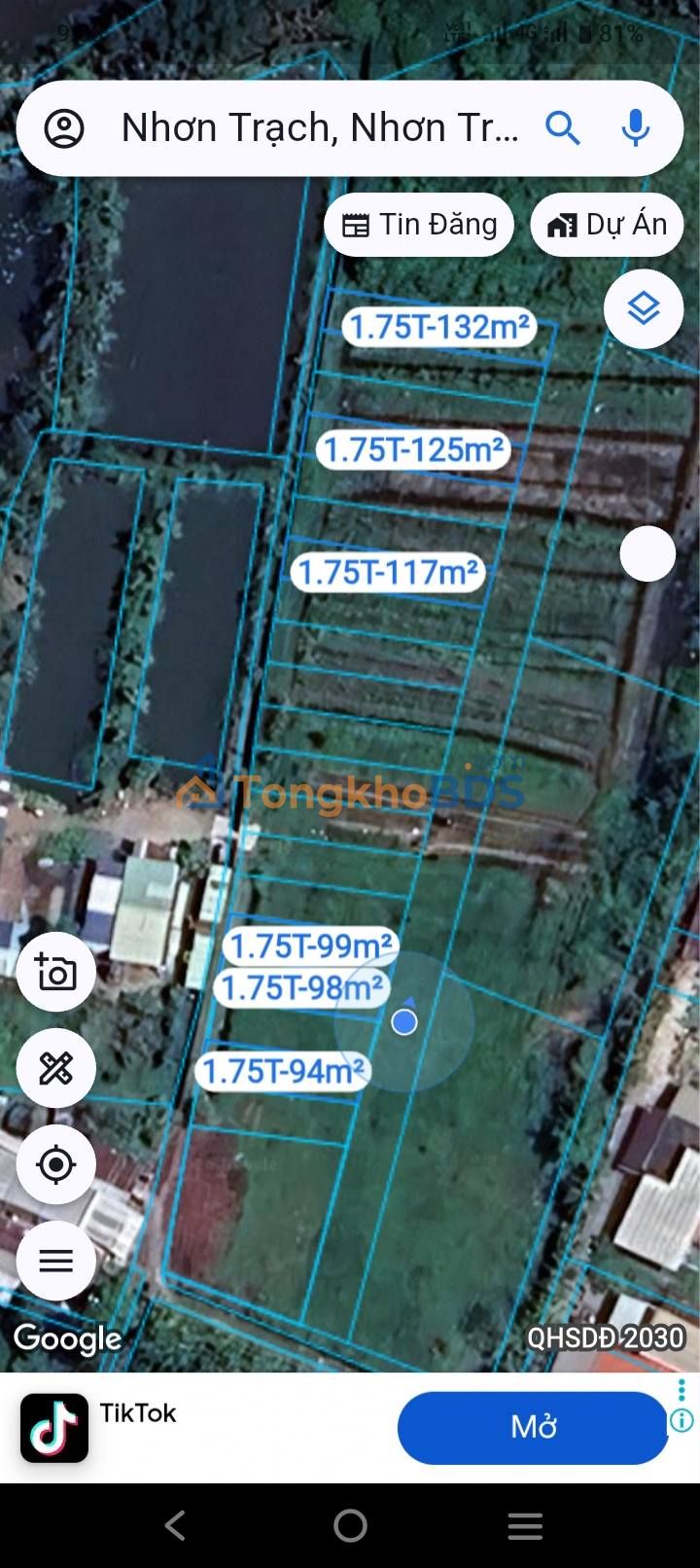This screenshot has height=1568, width=700.
Task: Select the 1.75T-125m² listing marker
Action: point(414,450)
